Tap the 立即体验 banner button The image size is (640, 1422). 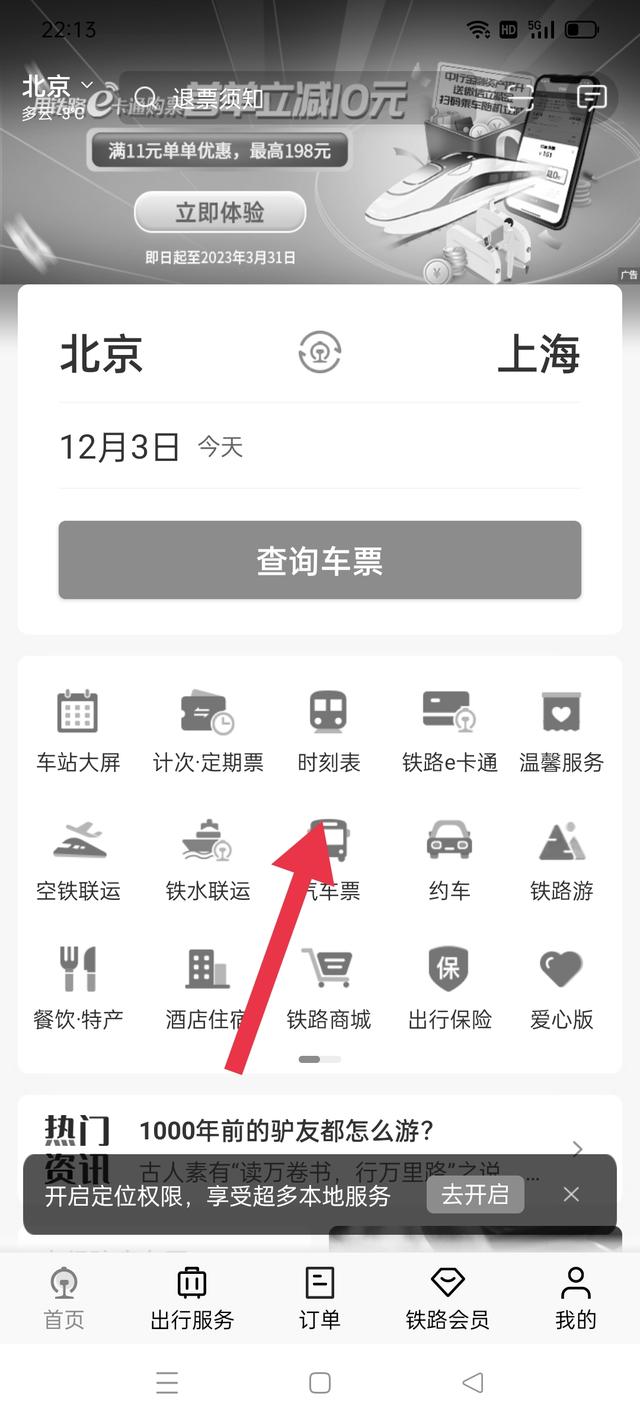point(220,212)
